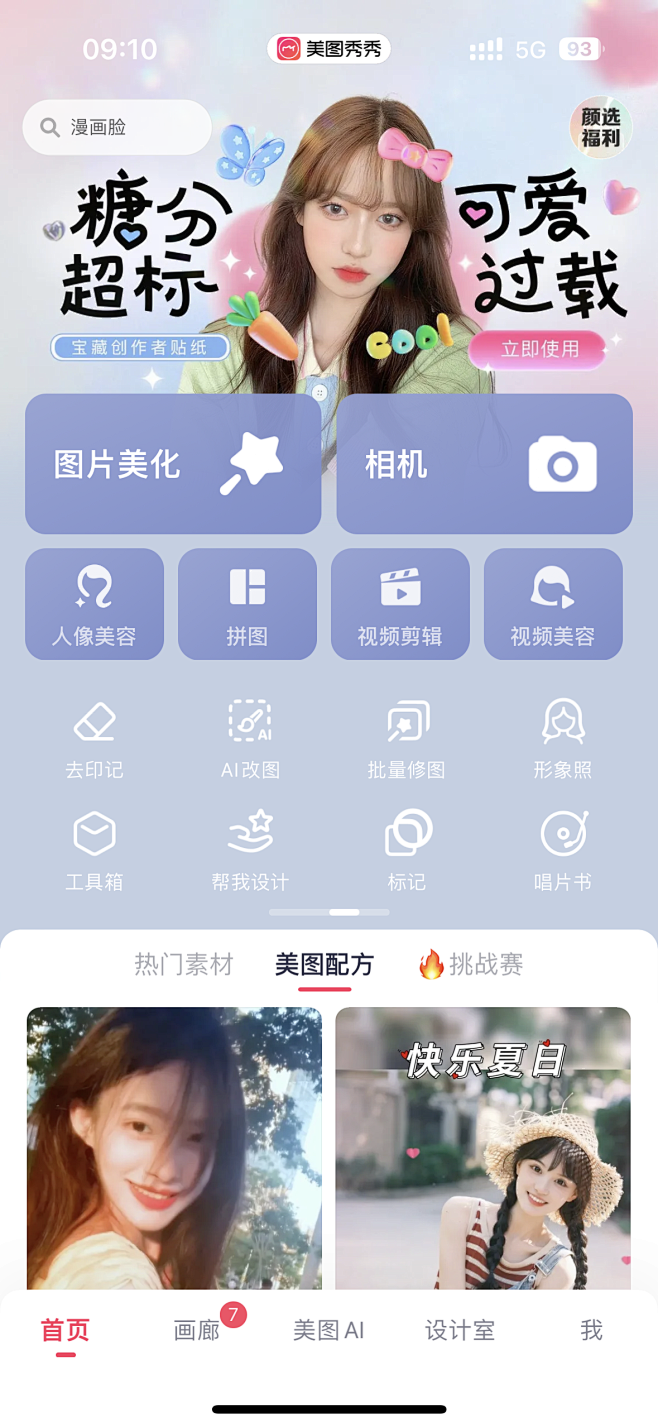Open 视频美容 video beauty
This screenshot has width=658, height=1427.
[x=553, y=604]
